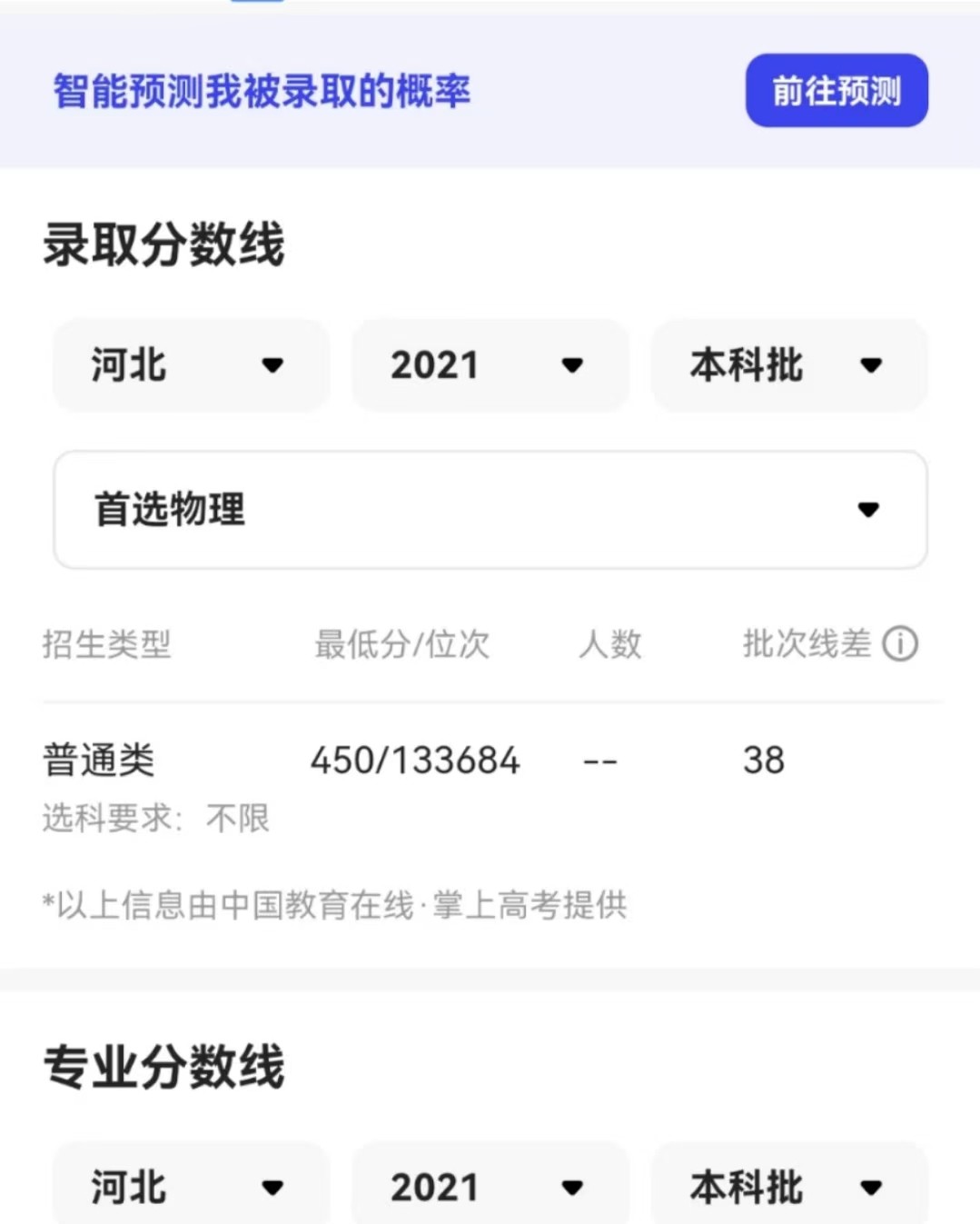Click the arrow on 本科批 selector
Image resolution: width=980 pixels, height=1224 pixels.
click(870, 366)
